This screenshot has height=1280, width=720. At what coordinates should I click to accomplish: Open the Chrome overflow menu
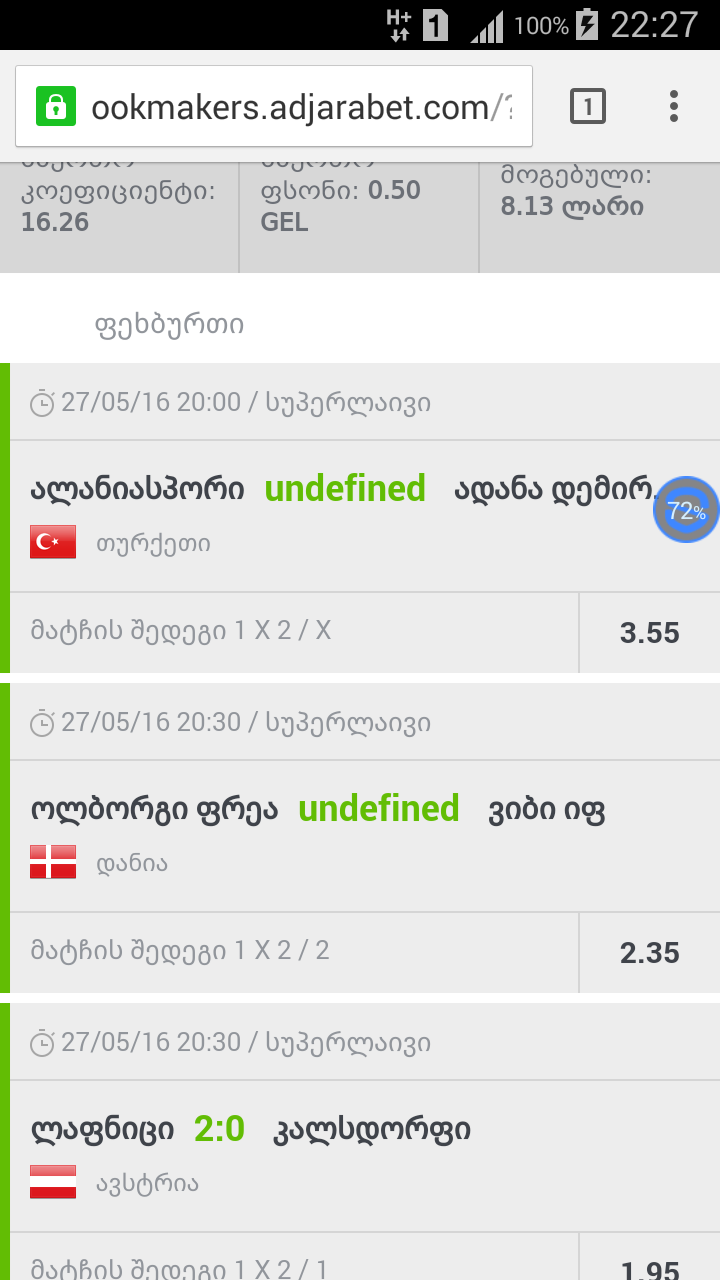coord(674,106)
